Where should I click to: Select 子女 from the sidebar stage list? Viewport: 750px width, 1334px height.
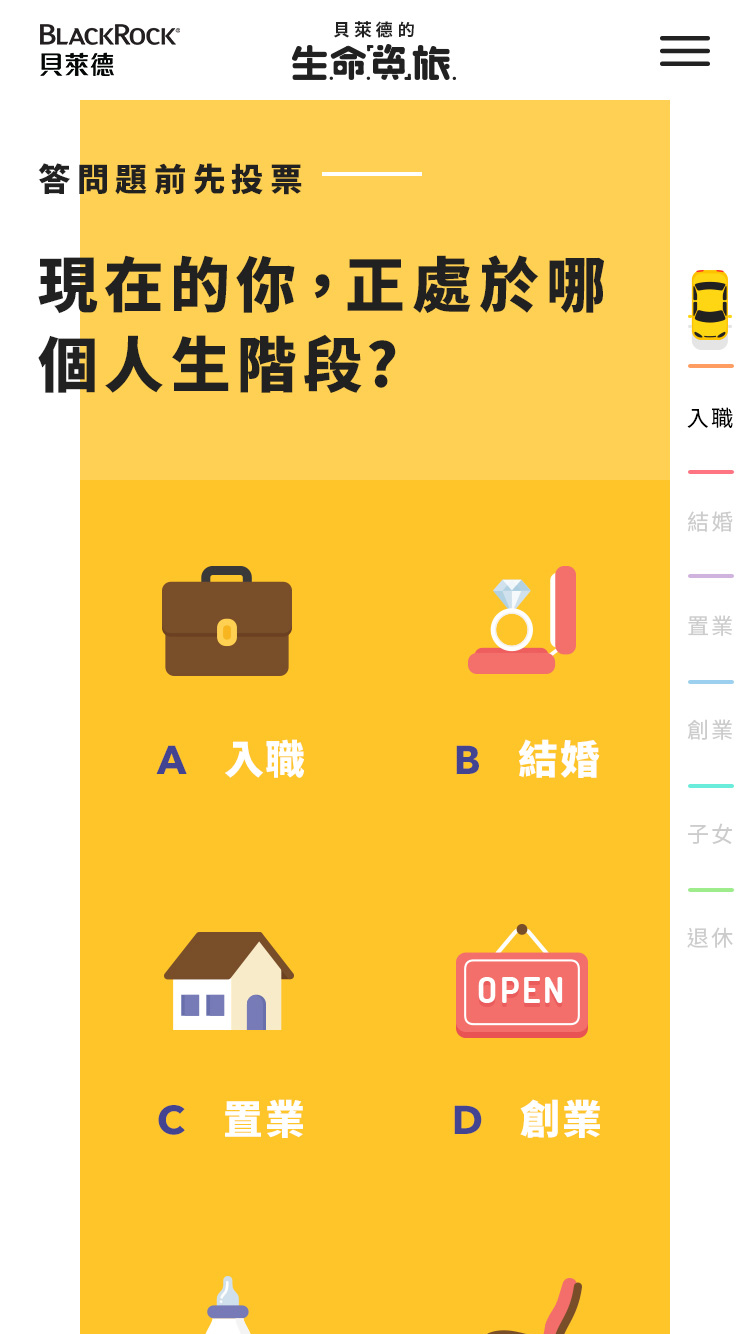[x=711, y=834]
